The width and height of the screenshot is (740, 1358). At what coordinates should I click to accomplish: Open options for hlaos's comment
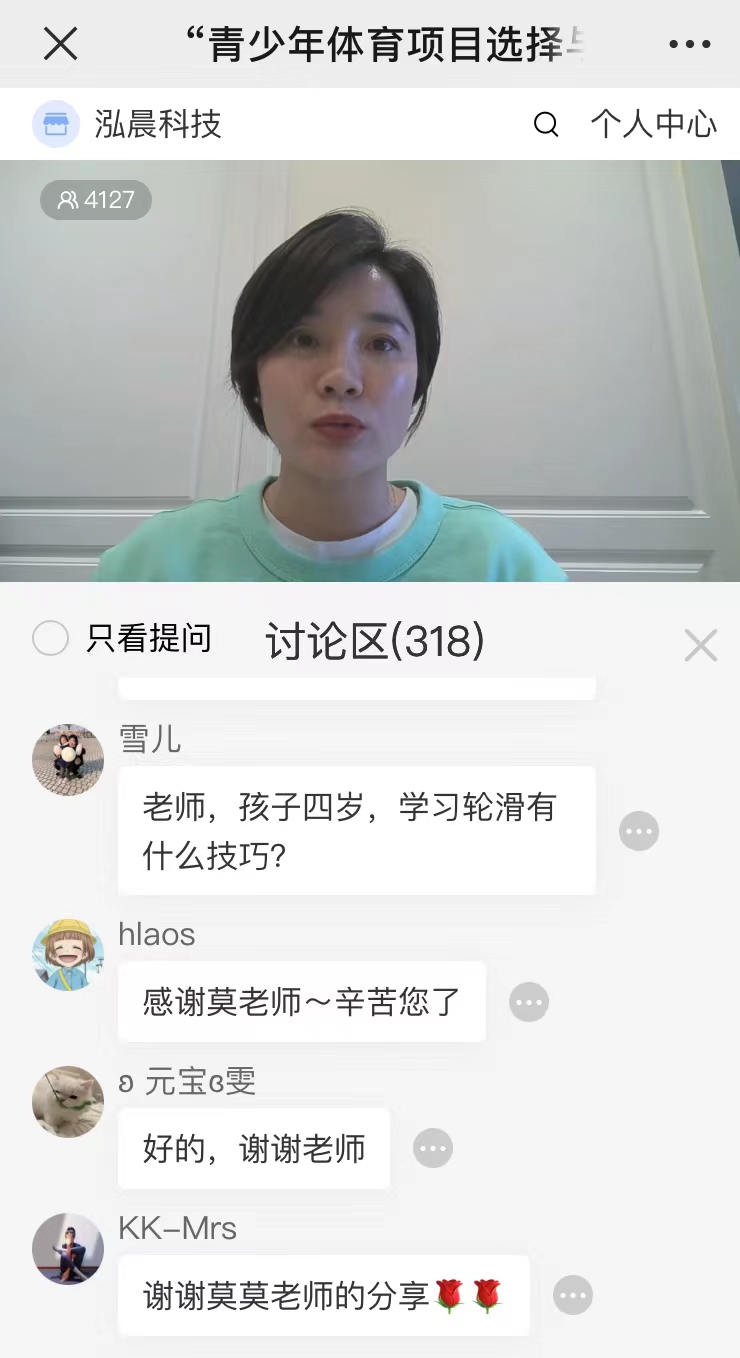[529, 1002]
